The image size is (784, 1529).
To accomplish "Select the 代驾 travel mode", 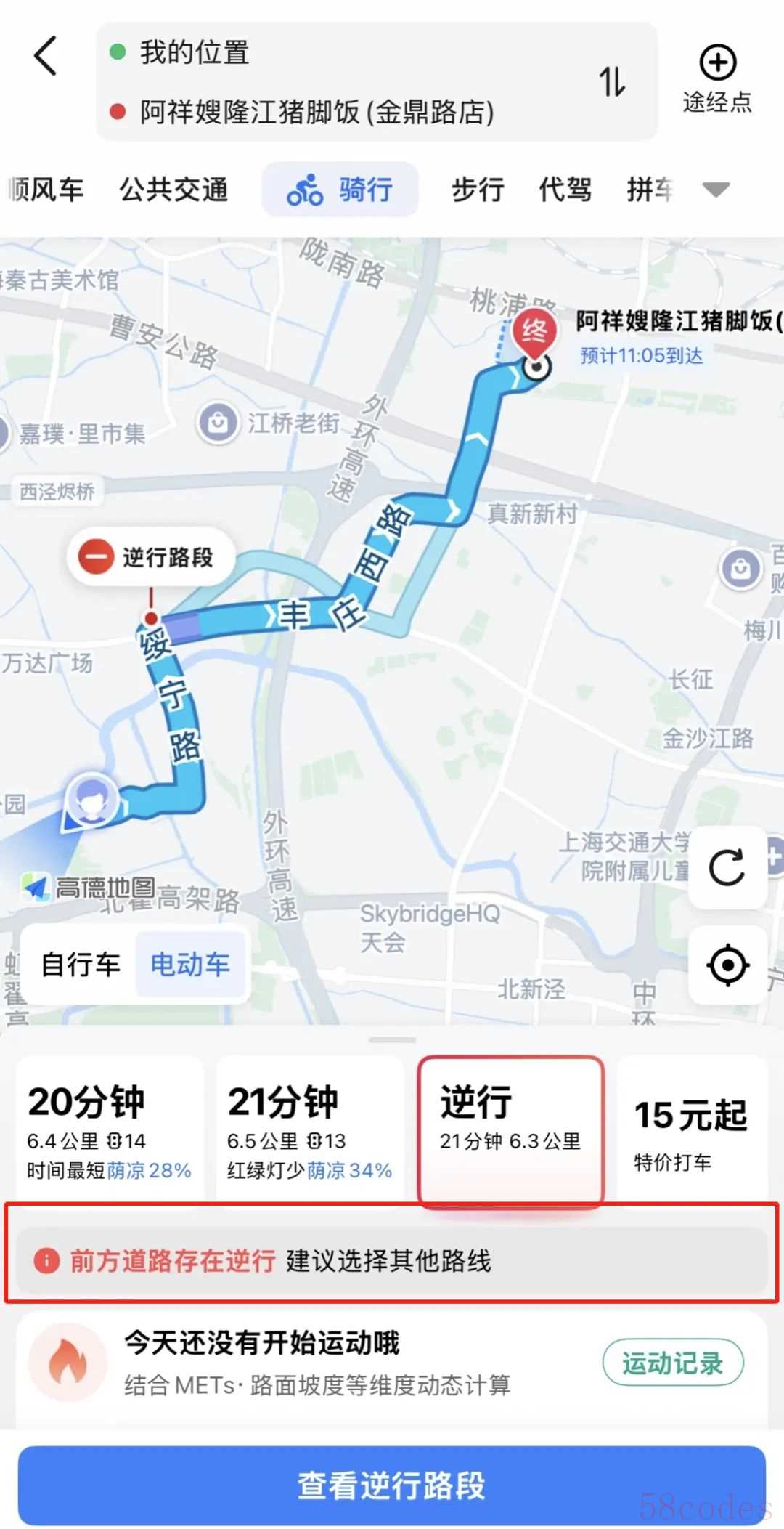I will coord(565,190).
